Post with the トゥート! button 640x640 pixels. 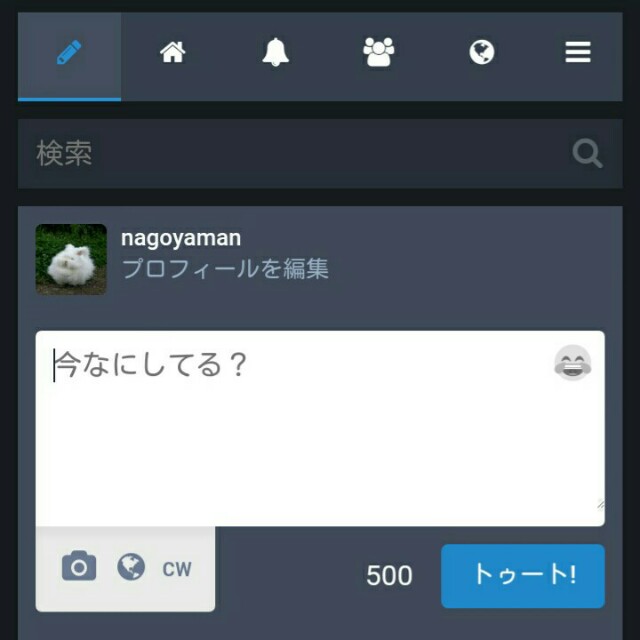click(x=523, y=575)
